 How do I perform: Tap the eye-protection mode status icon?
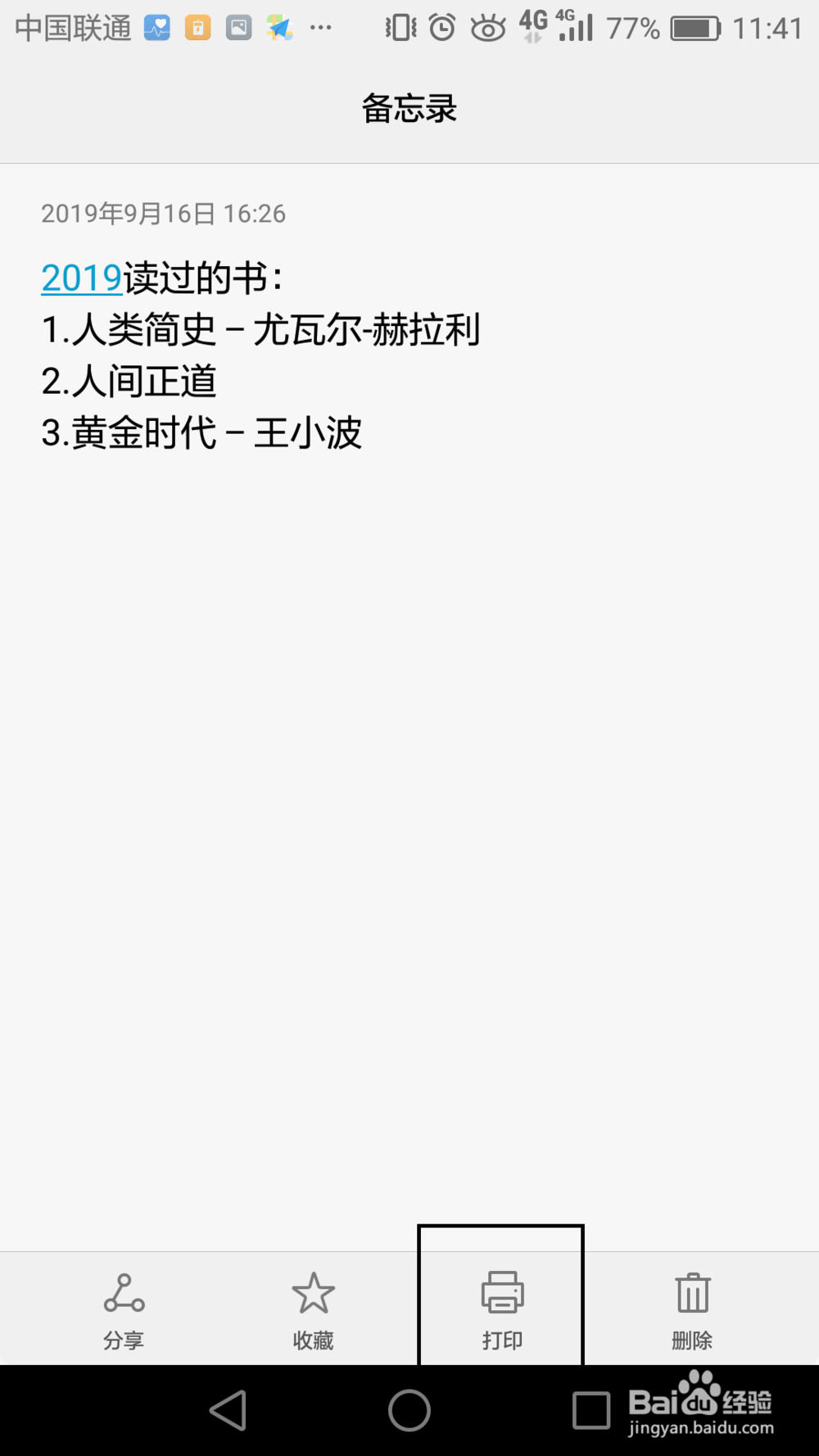click(486, 27)
